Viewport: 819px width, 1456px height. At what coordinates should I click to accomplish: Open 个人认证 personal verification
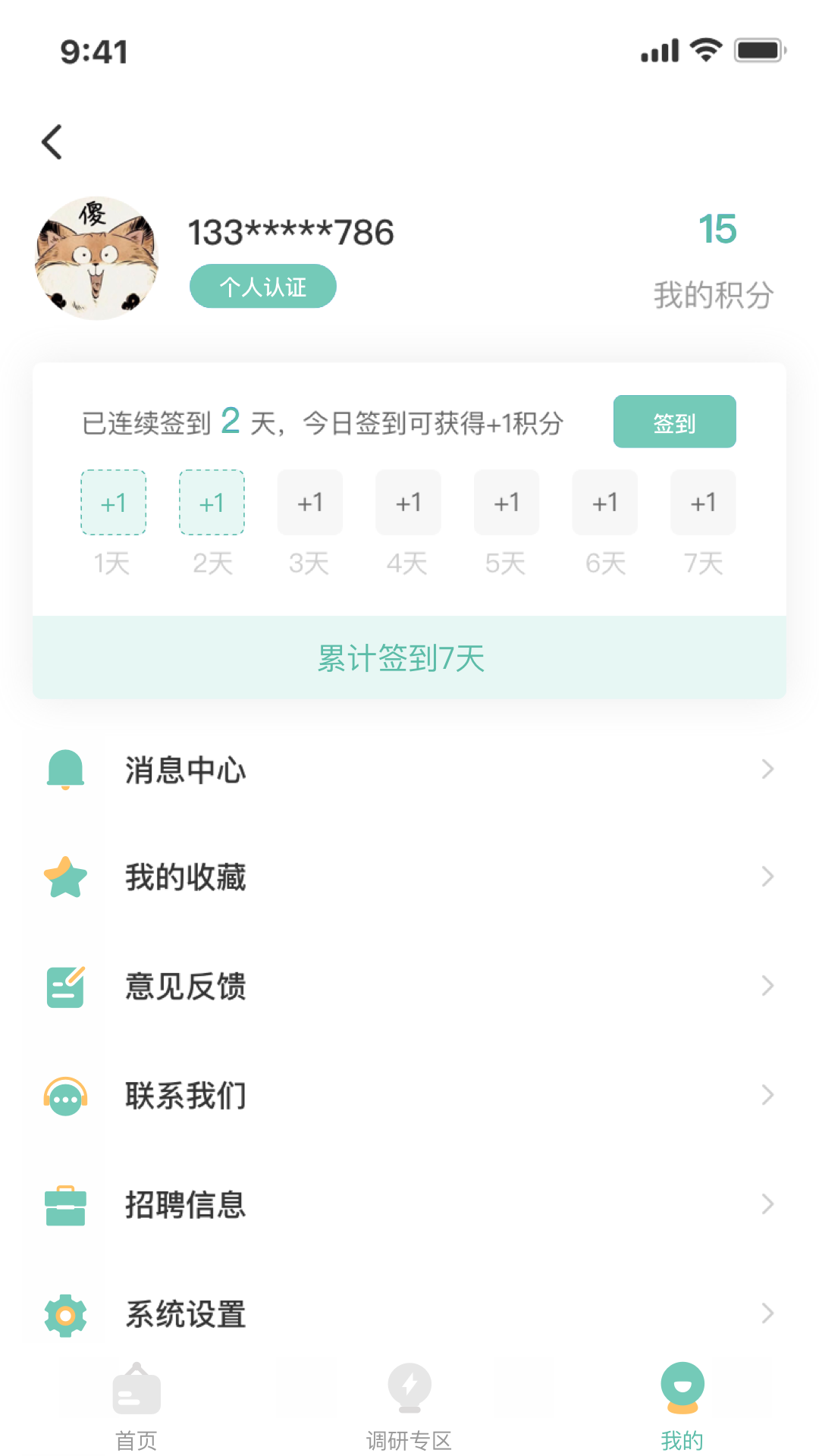(x=262, y=287)
